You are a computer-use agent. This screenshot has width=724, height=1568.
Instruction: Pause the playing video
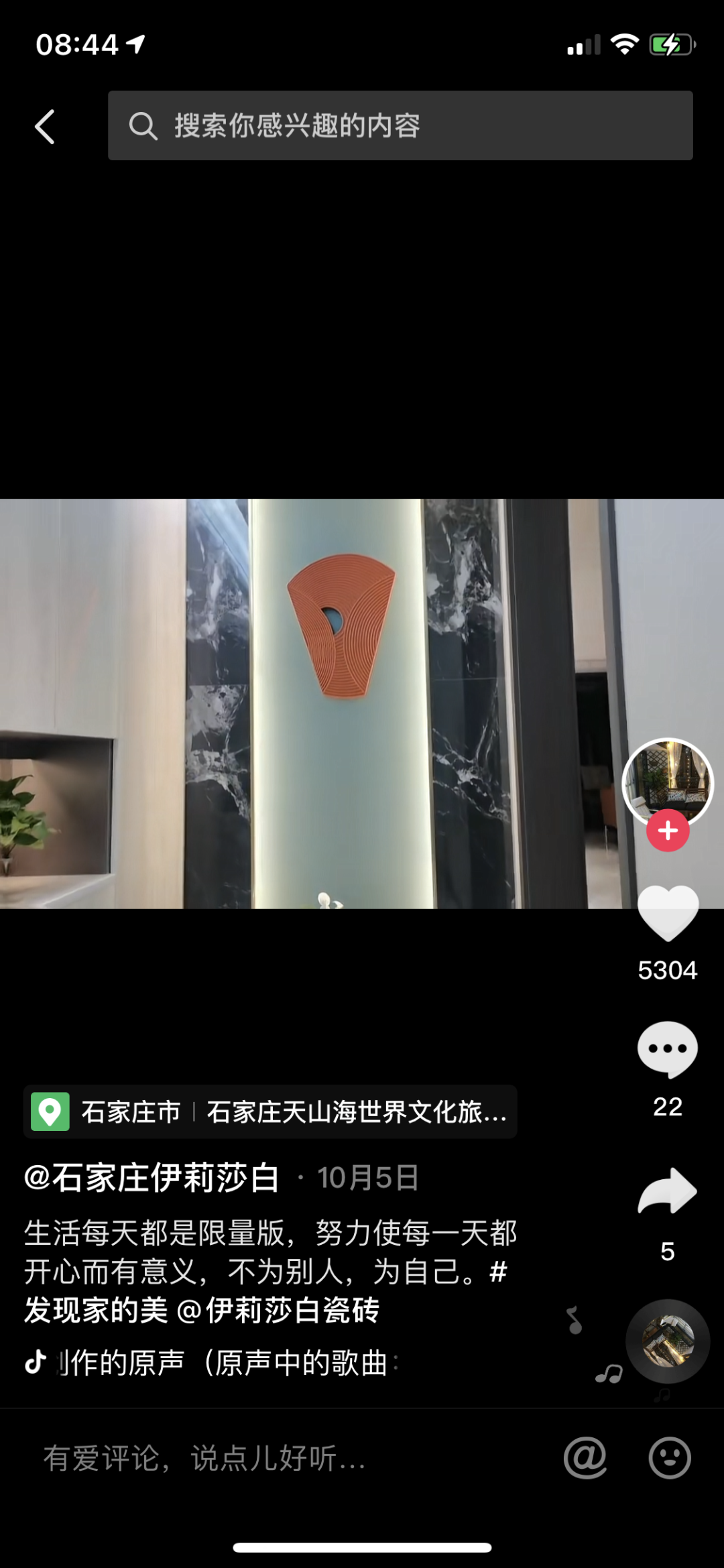pyautogui.click(x=362, y=704)
